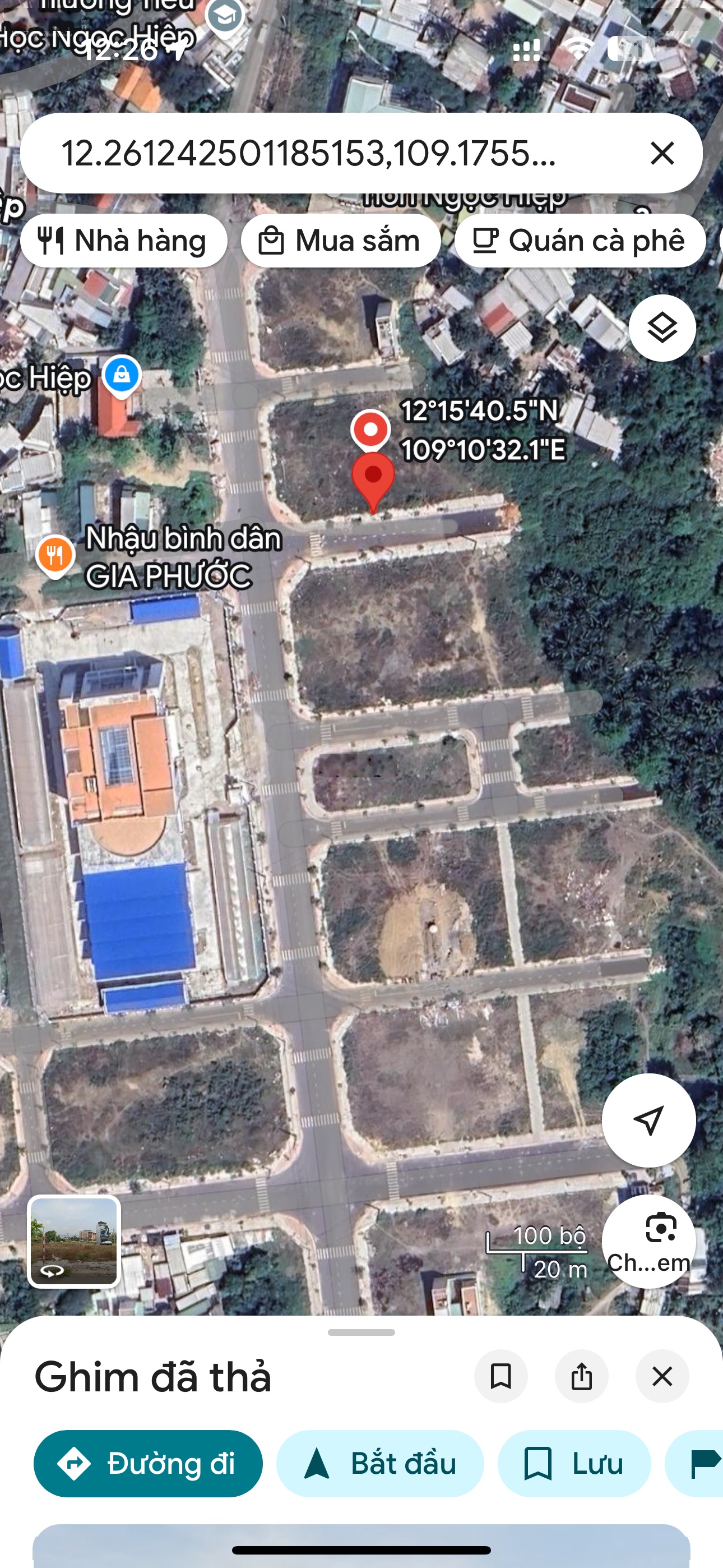Switch to the Nhà hàng category chip
Viewport: 723px width, 1568px height.
125,240
